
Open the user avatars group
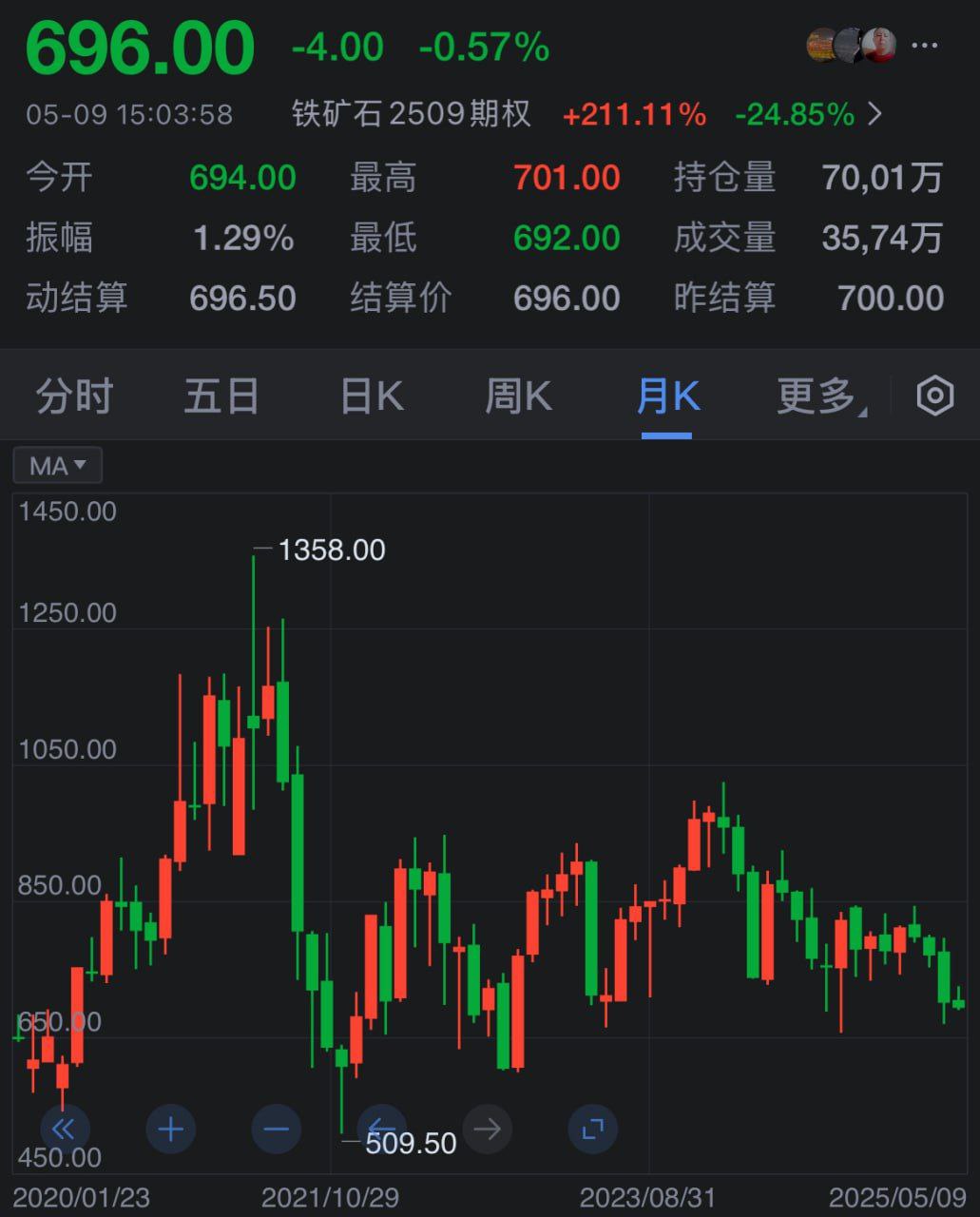coord(852,46)
